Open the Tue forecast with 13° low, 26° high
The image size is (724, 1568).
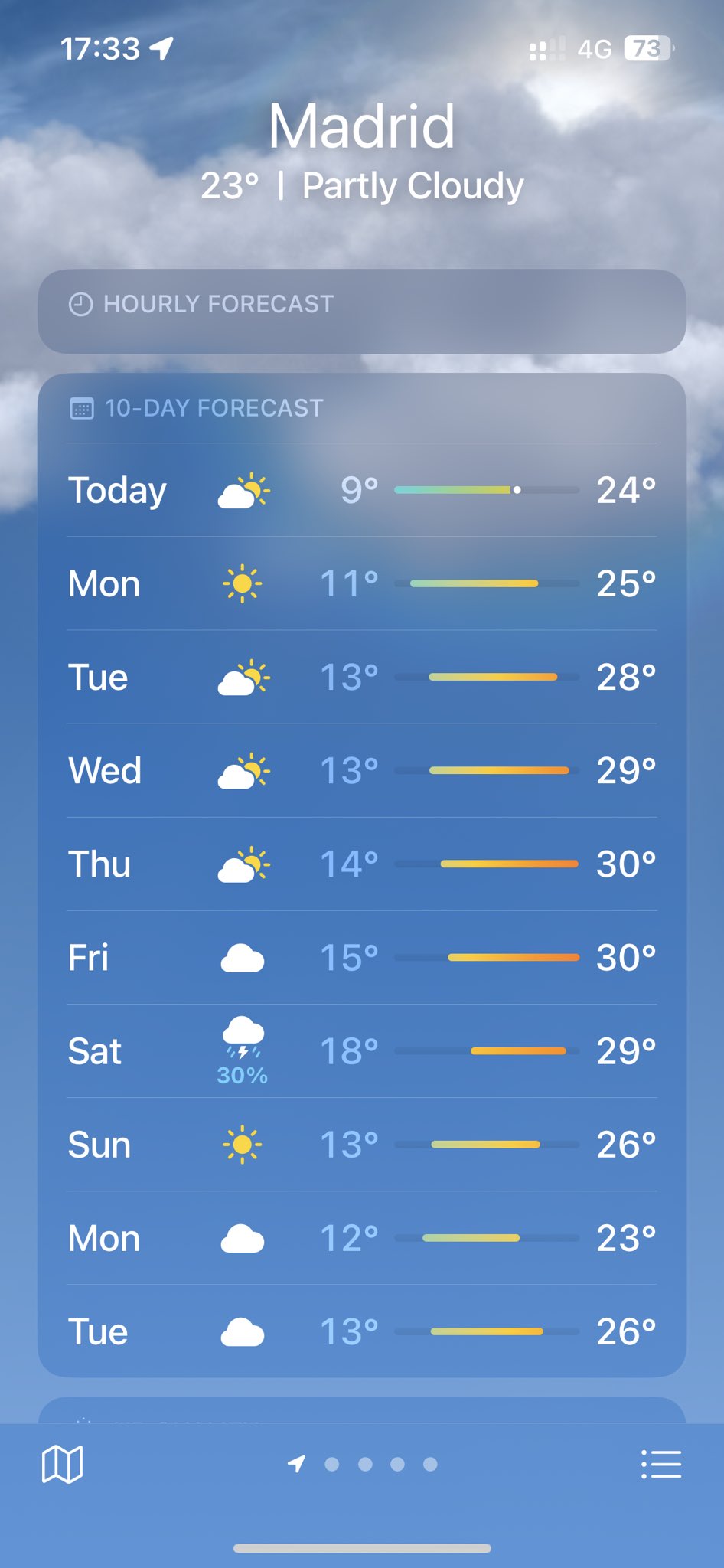tap(361, 1331)
